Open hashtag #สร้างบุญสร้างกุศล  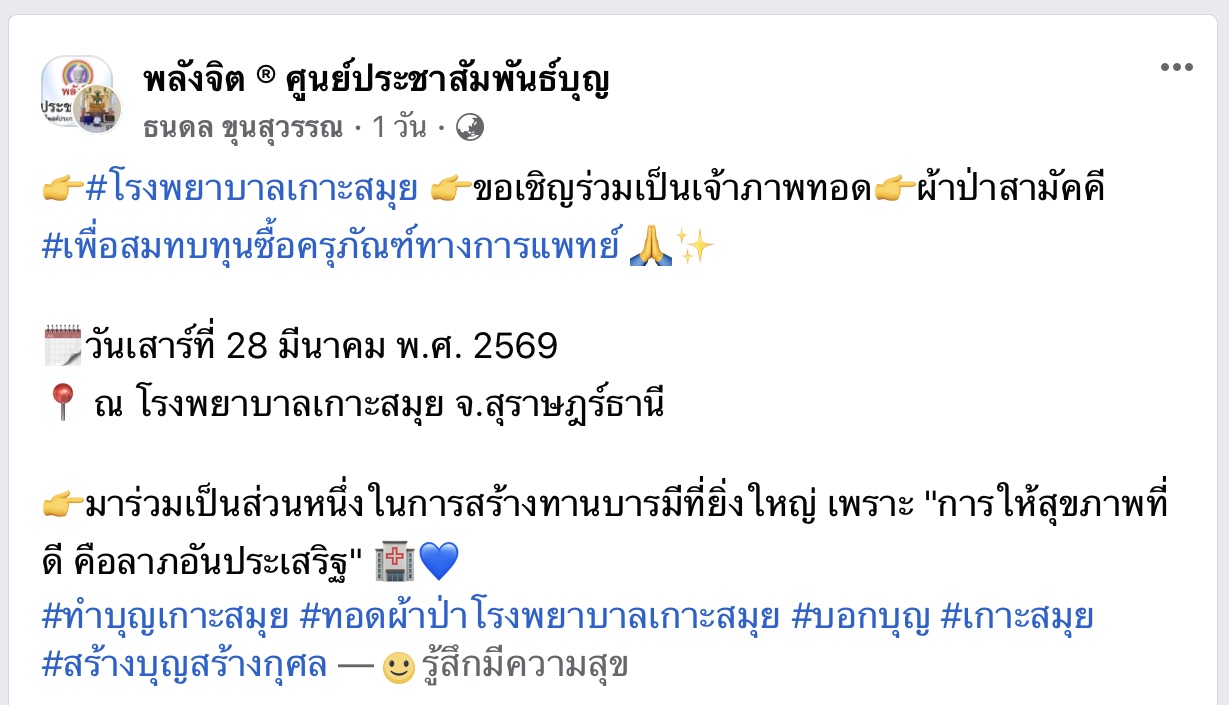(x=184, y=665)
